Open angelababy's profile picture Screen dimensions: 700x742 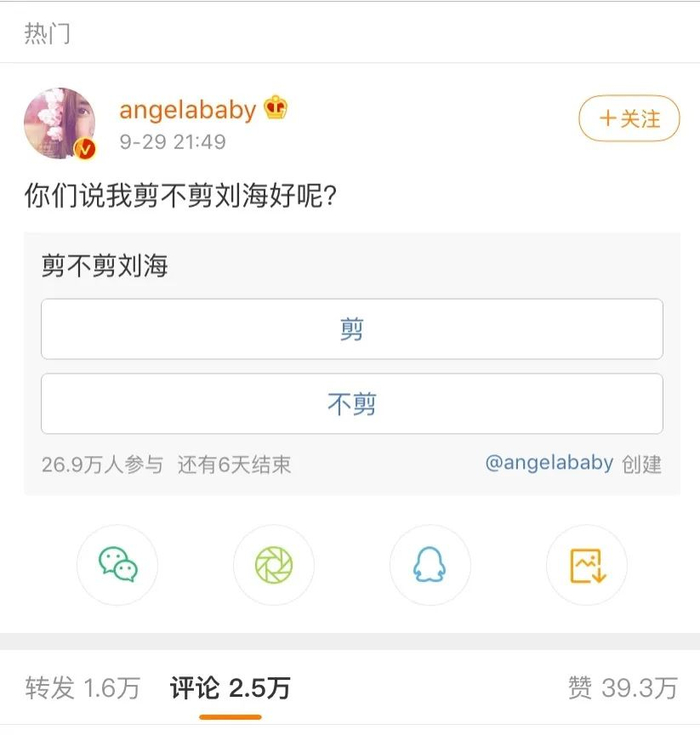[60, 123]
